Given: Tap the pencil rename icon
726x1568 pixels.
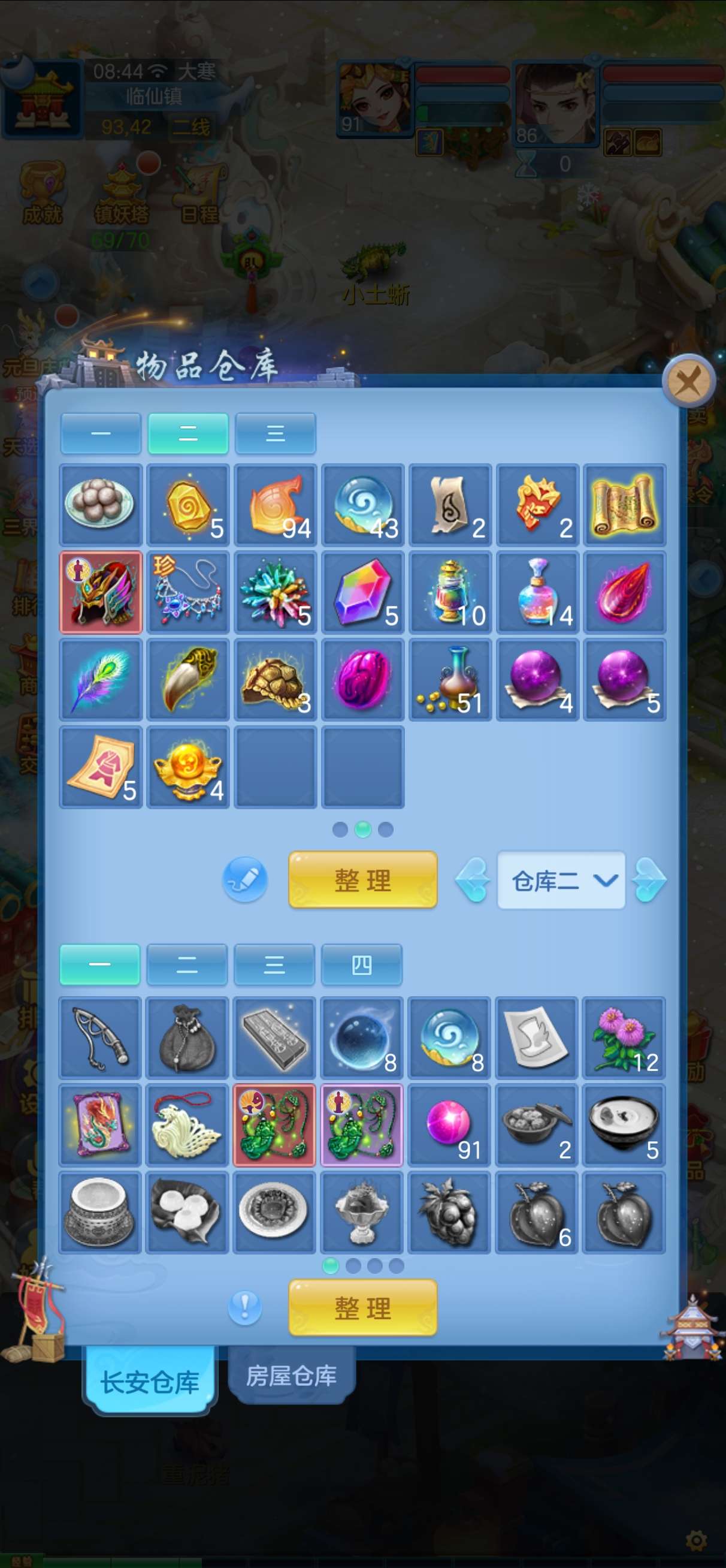Looking at the screenshot, I should pos(244,879).
